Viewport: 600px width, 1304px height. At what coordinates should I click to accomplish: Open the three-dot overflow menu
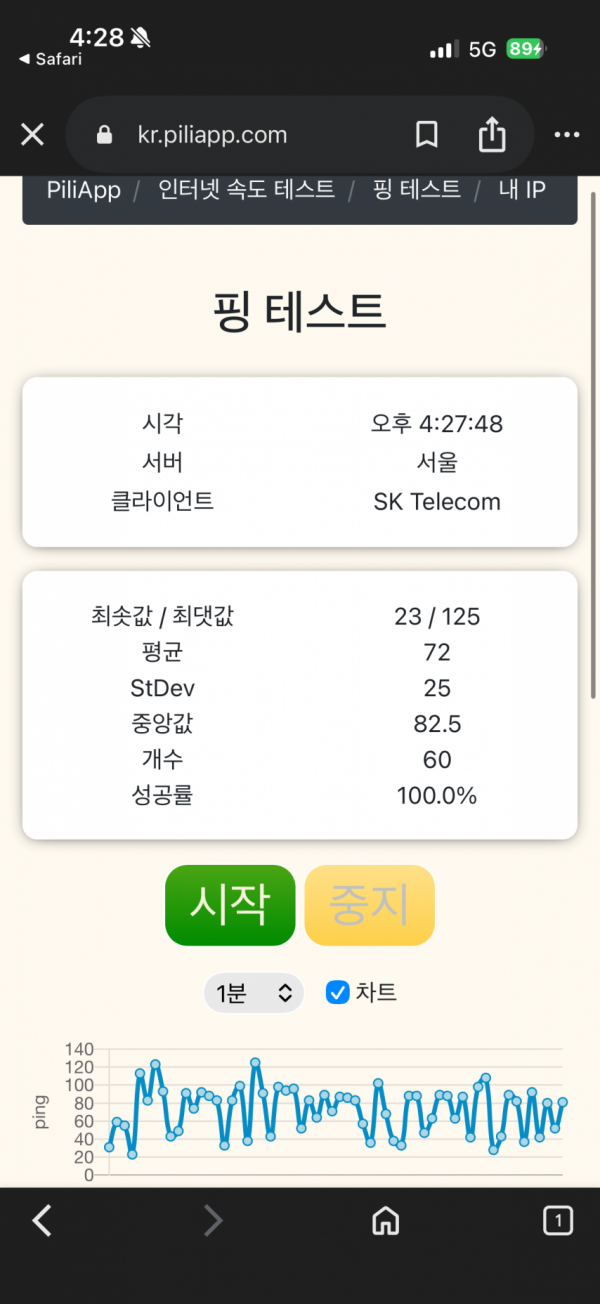pos(567,135)
